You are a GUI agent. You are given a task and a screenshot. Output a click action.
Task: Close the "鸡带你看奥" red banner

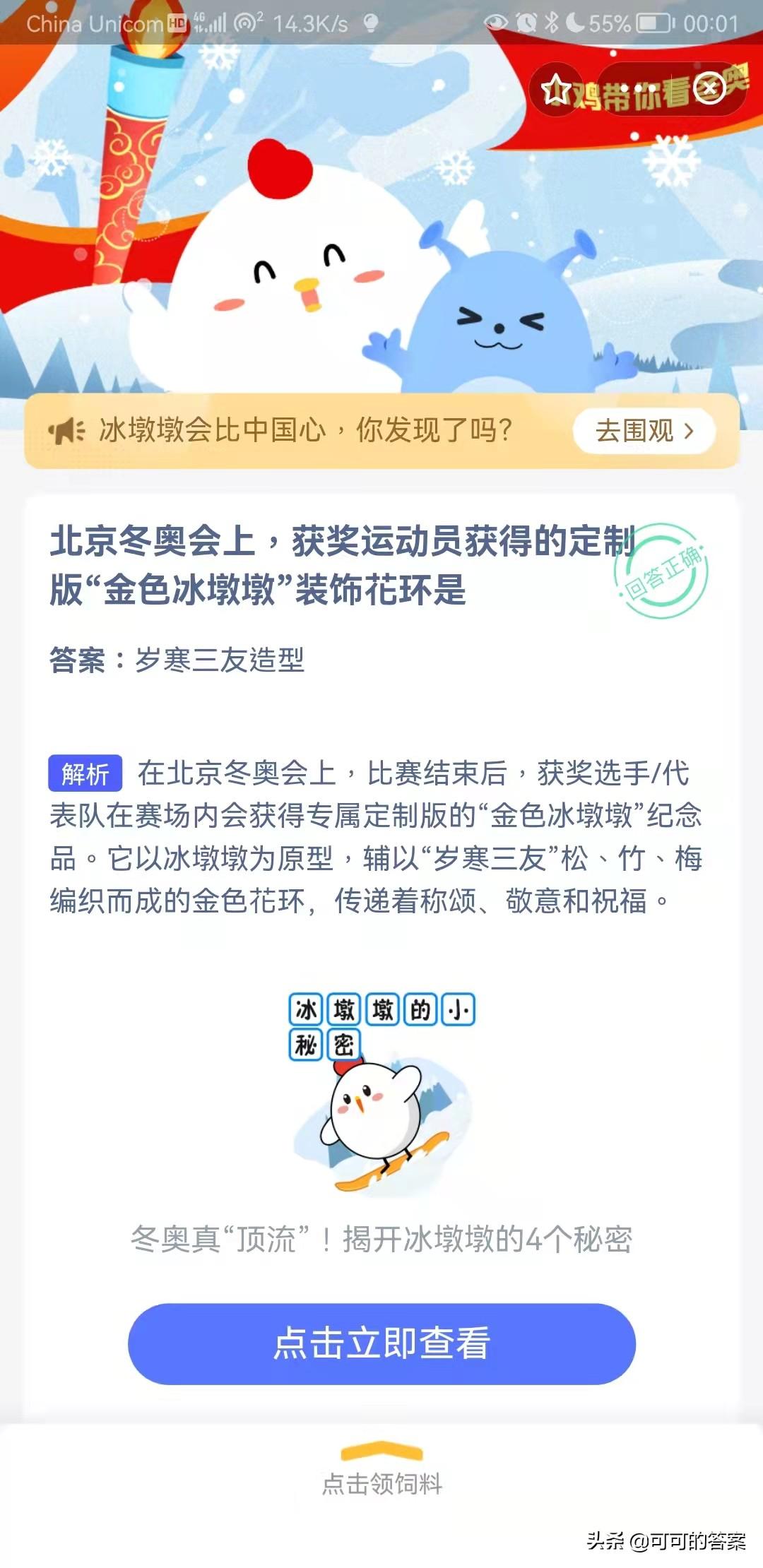coord(708,86)
